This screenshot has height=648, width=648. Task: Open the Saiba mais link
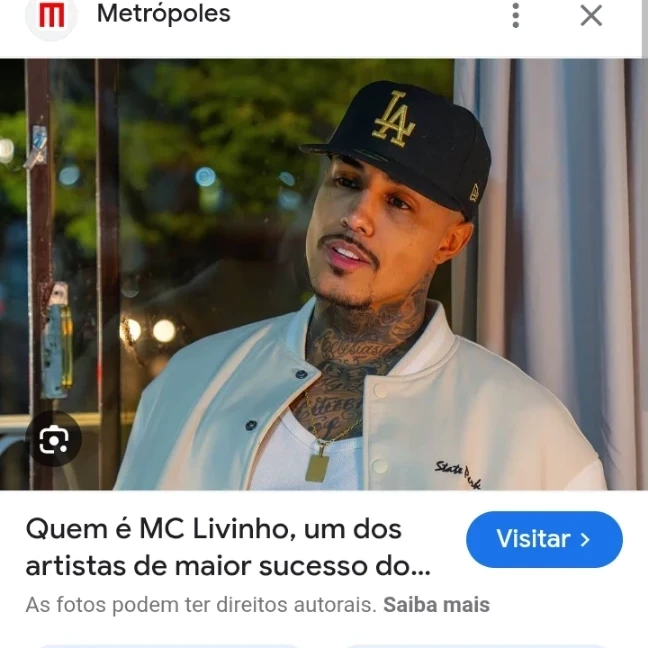pyautogui.click(x=436, y=605)
